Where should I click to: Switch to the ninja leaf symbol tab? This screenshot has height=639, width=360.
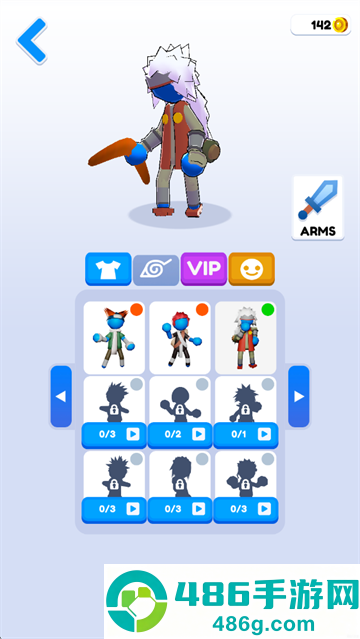(x=156, y=270)
